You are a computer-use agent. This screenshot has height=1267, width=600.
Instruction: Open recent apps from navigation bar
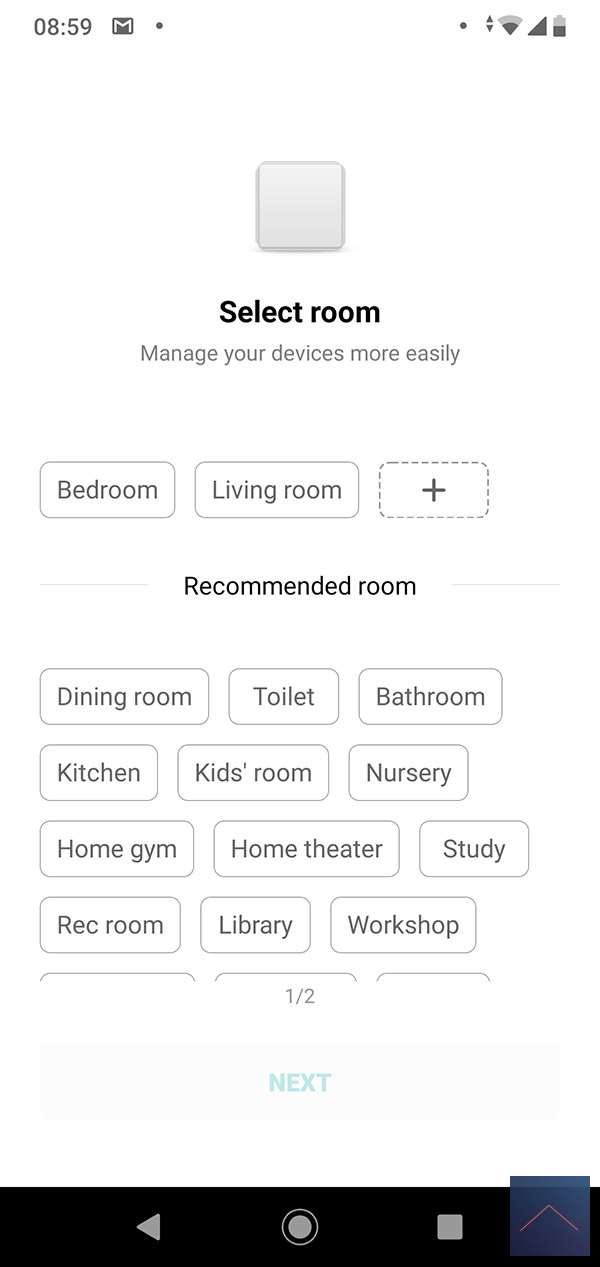tap(450, 1226)
